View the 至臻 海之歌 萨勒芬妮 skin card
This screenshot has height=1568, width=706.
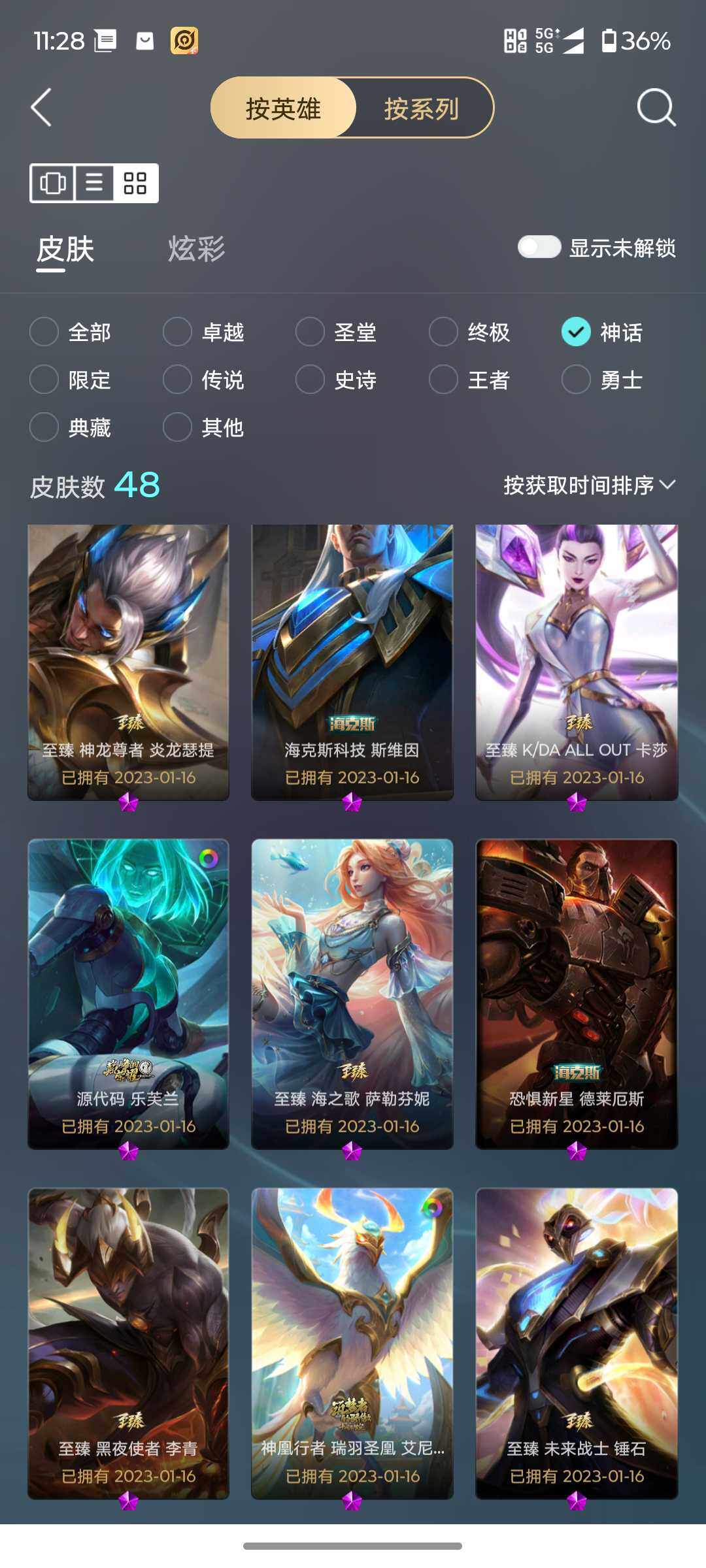(352, 994)
